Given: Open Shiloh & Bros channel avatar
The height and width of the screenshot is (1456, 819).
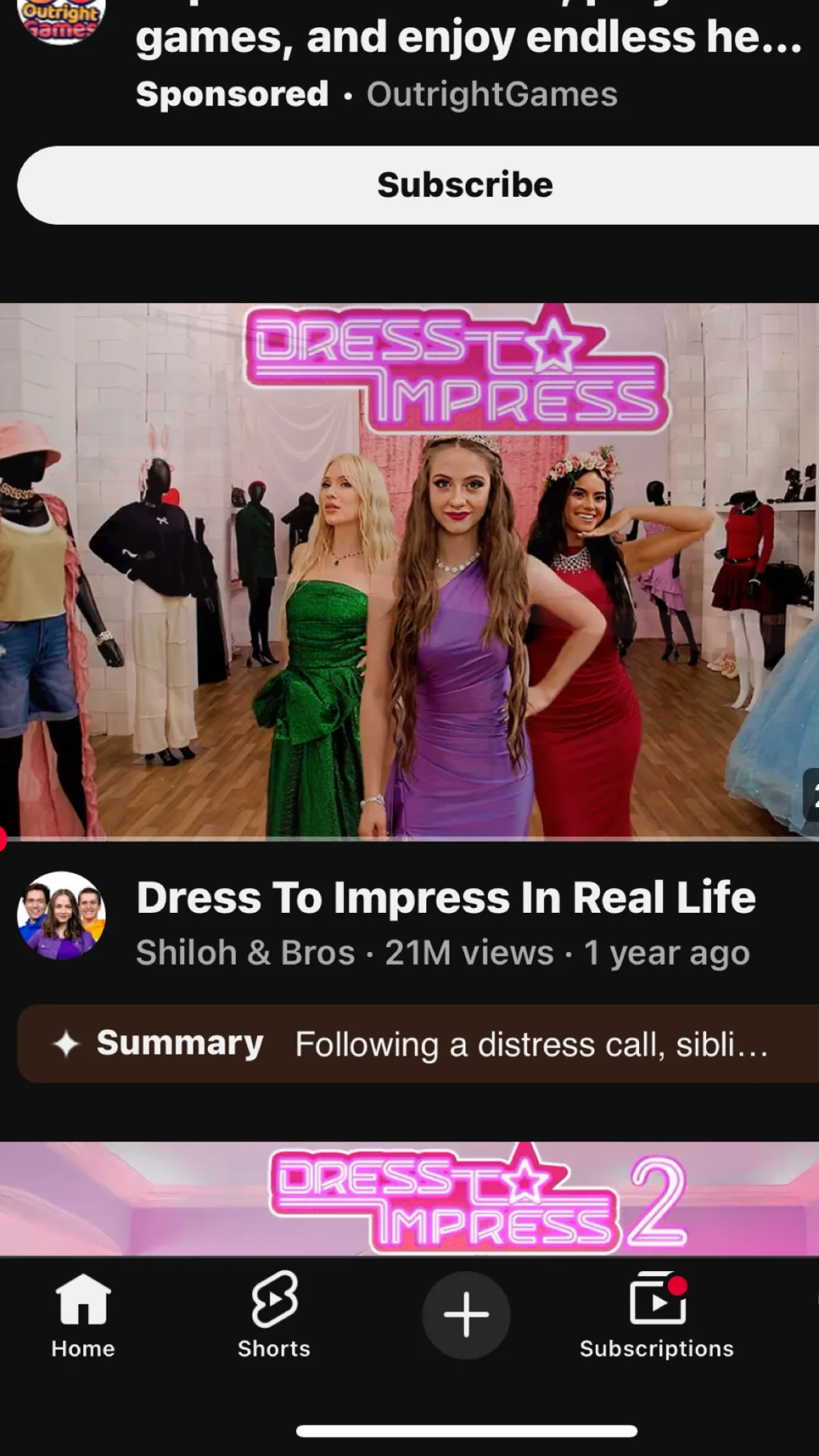Looking at the screenshot, I should (x=62, y=915).
